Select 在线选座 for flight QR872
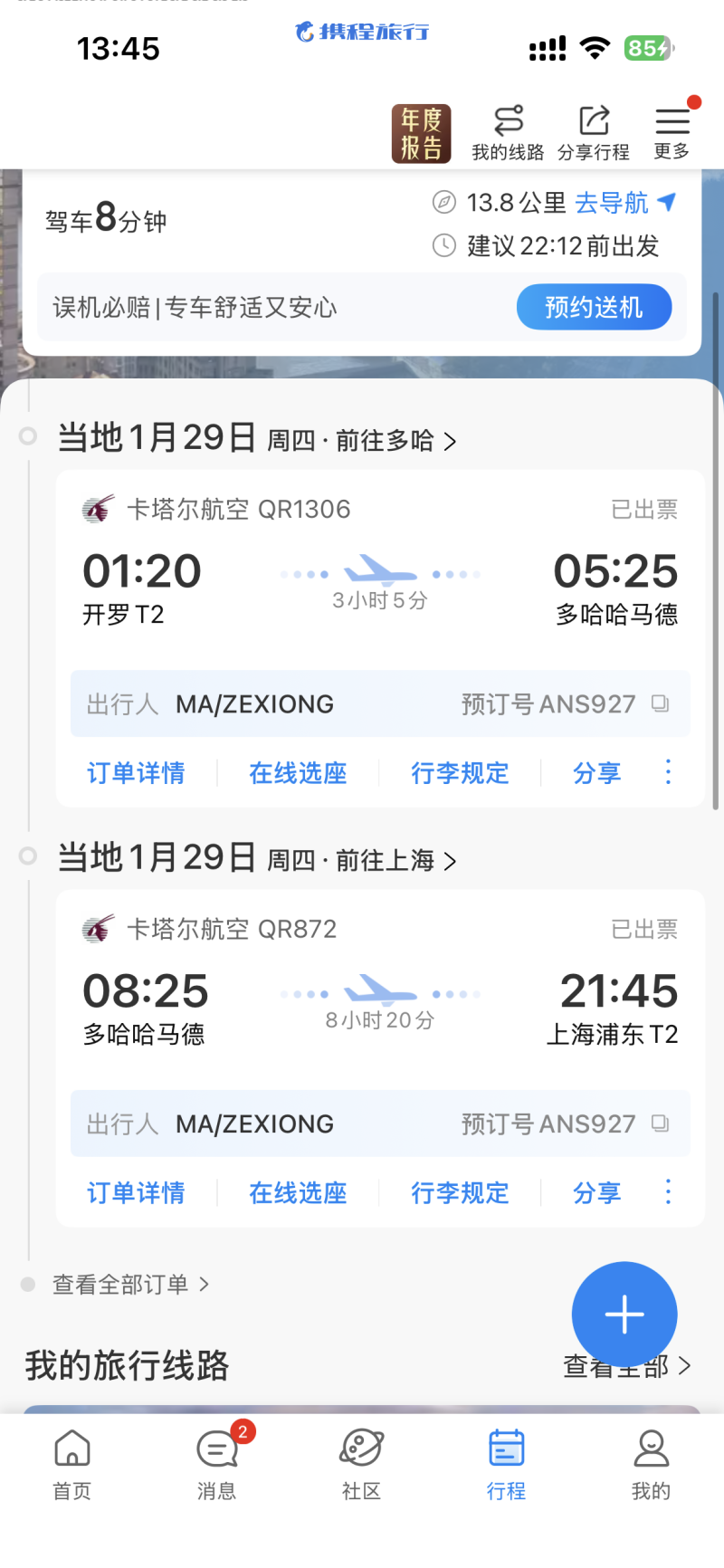This screenshot has height=1568, width=724. click(298, 1193)
